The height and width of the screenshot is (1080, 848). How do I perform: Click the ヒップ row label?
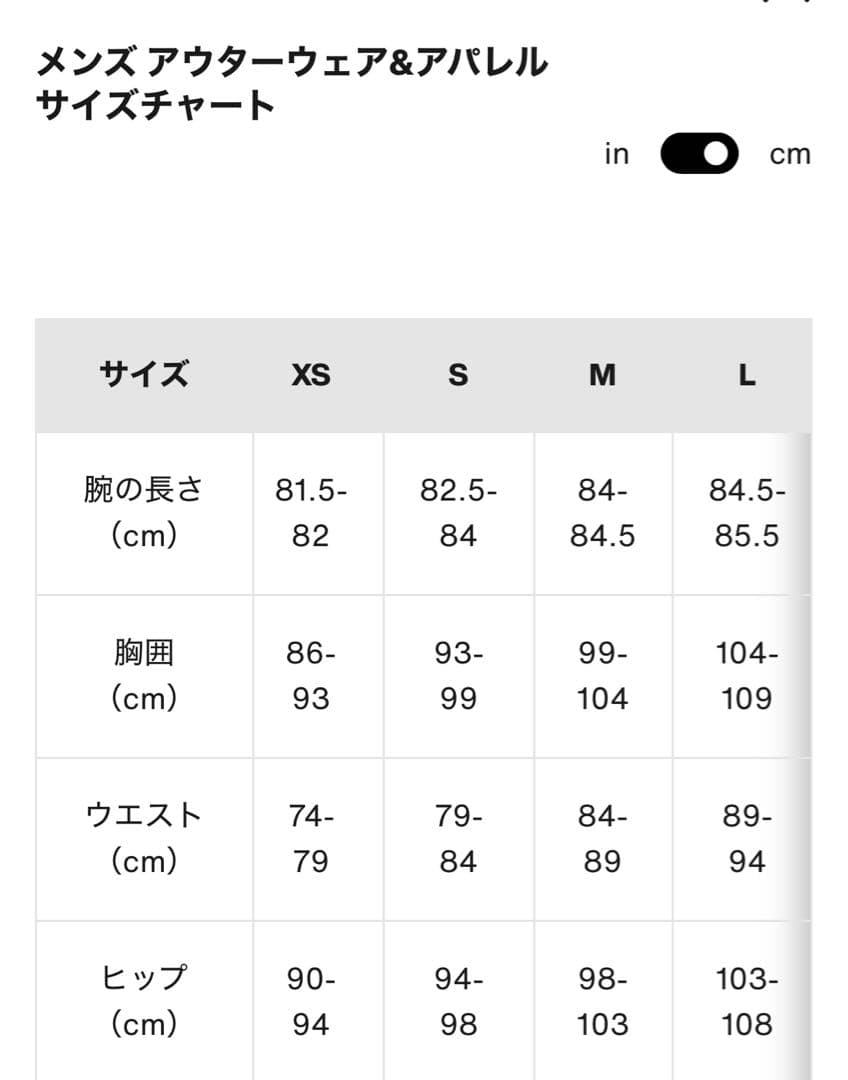tap(145, 1000)
